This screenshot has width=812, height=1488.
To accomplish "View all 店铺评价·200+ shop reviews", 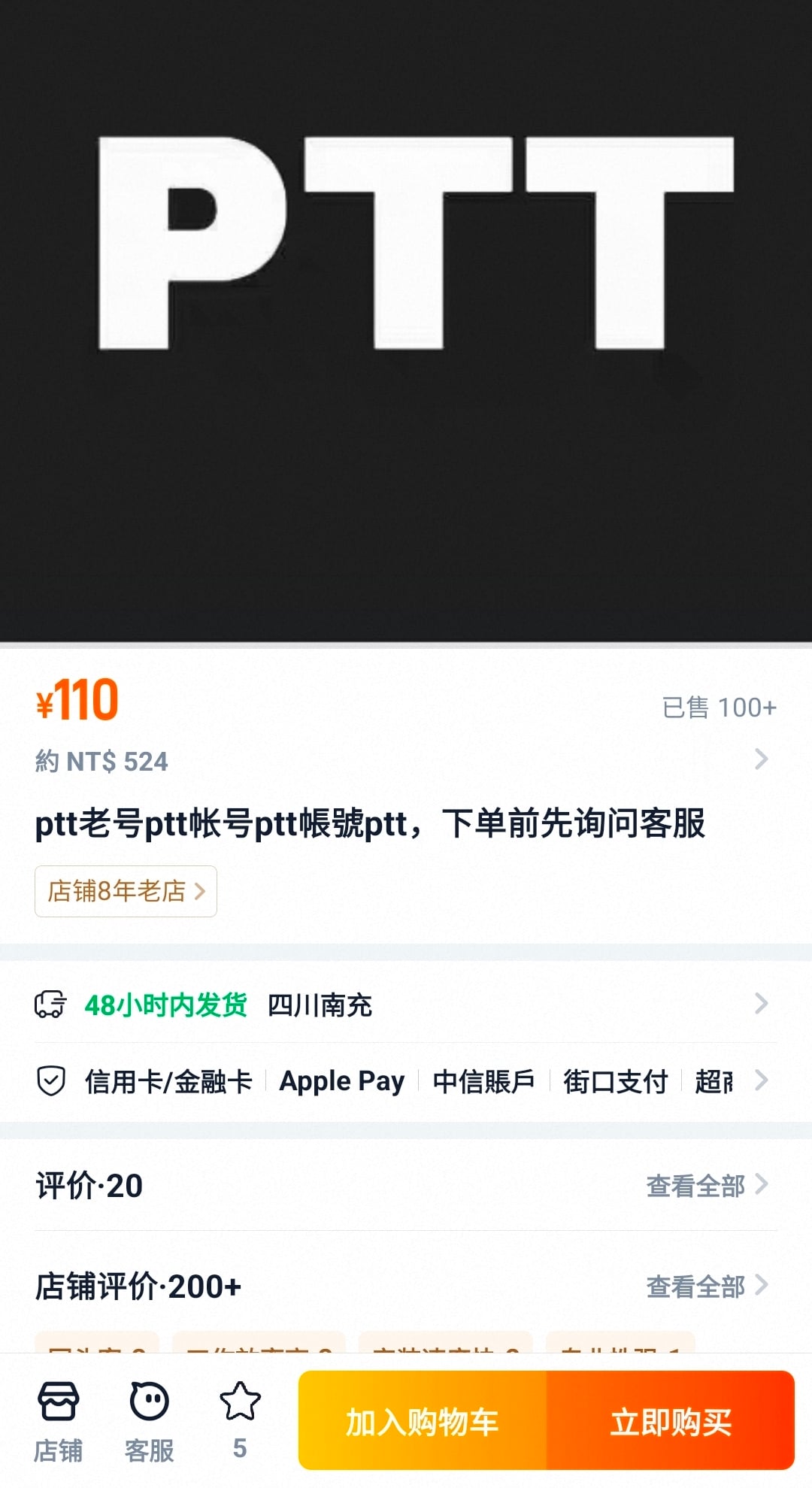I will point(707,1286).
